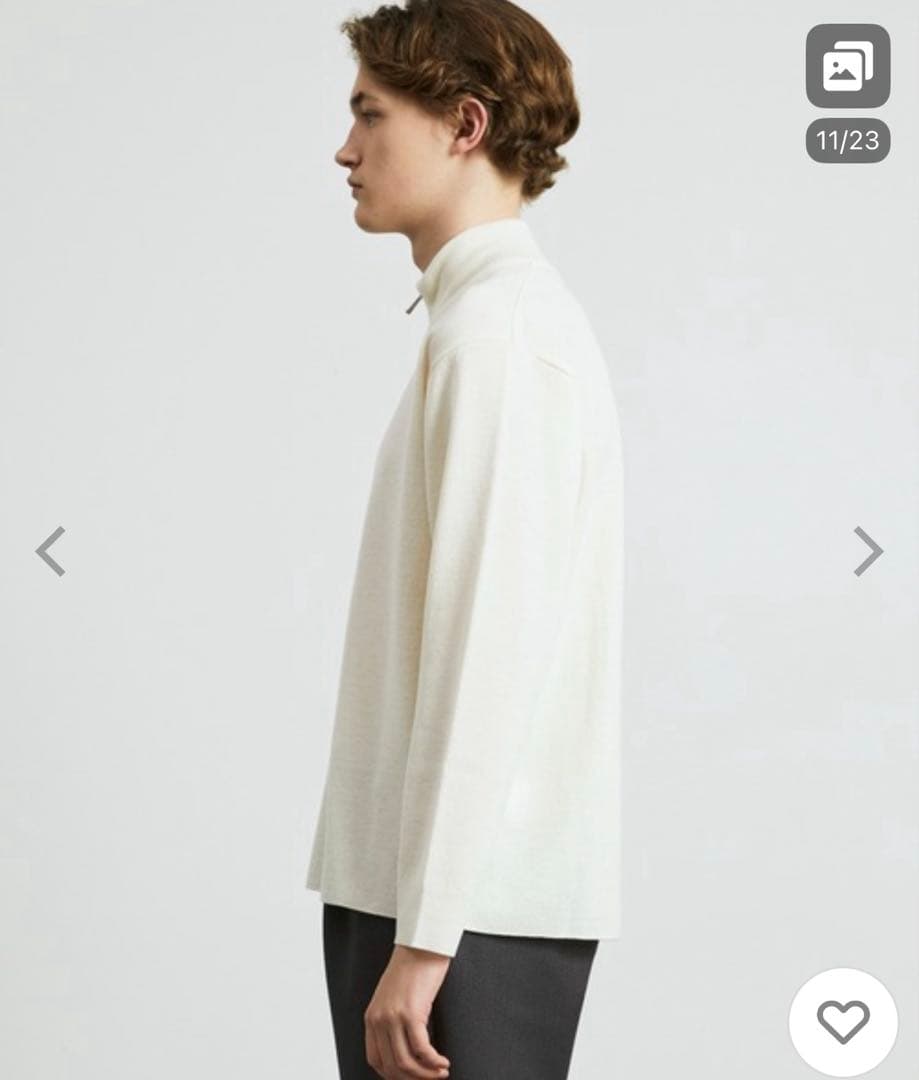Go to the previous product photo
The width and height of the screenshot is (919, 1080).
[51, 551]
